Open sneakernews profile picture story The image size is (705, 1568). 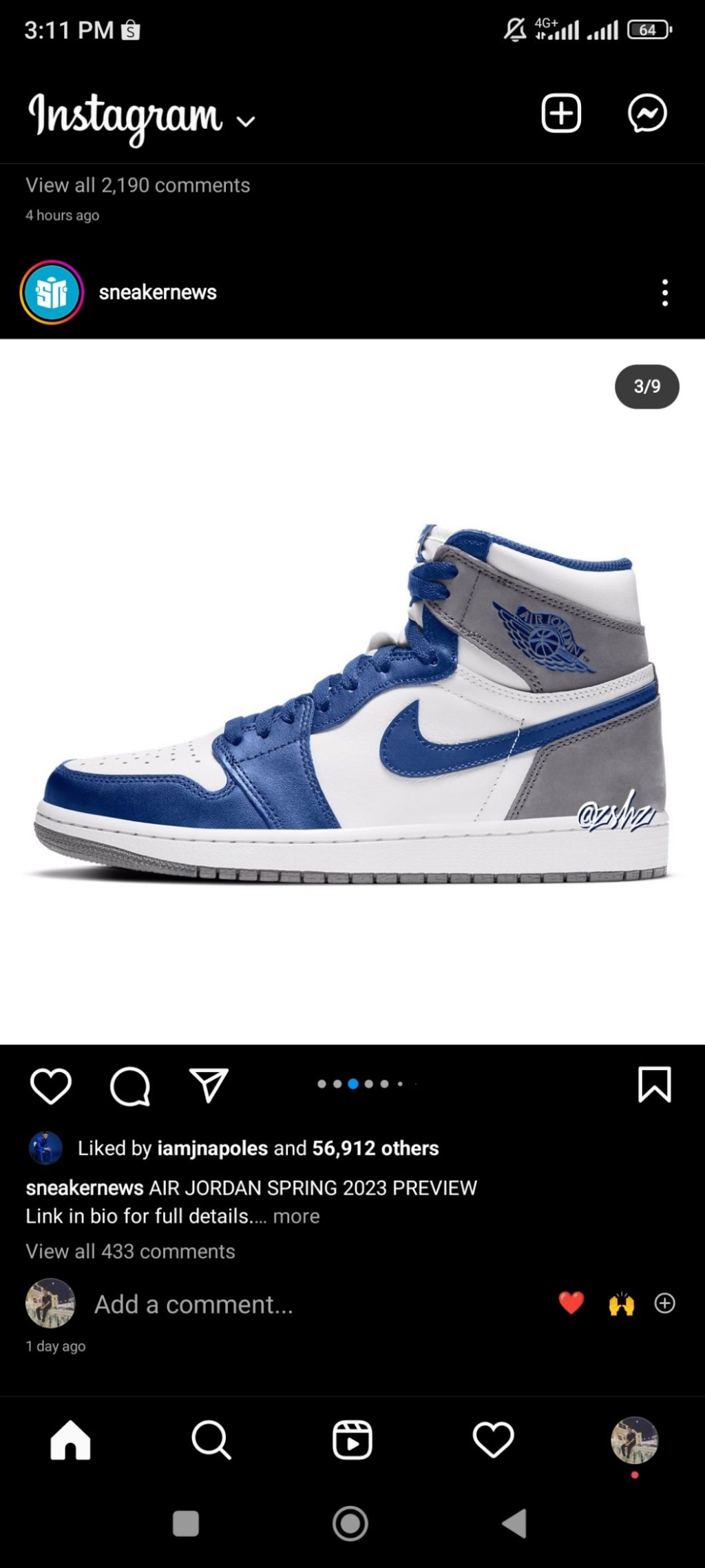click(x=52, y=293)
